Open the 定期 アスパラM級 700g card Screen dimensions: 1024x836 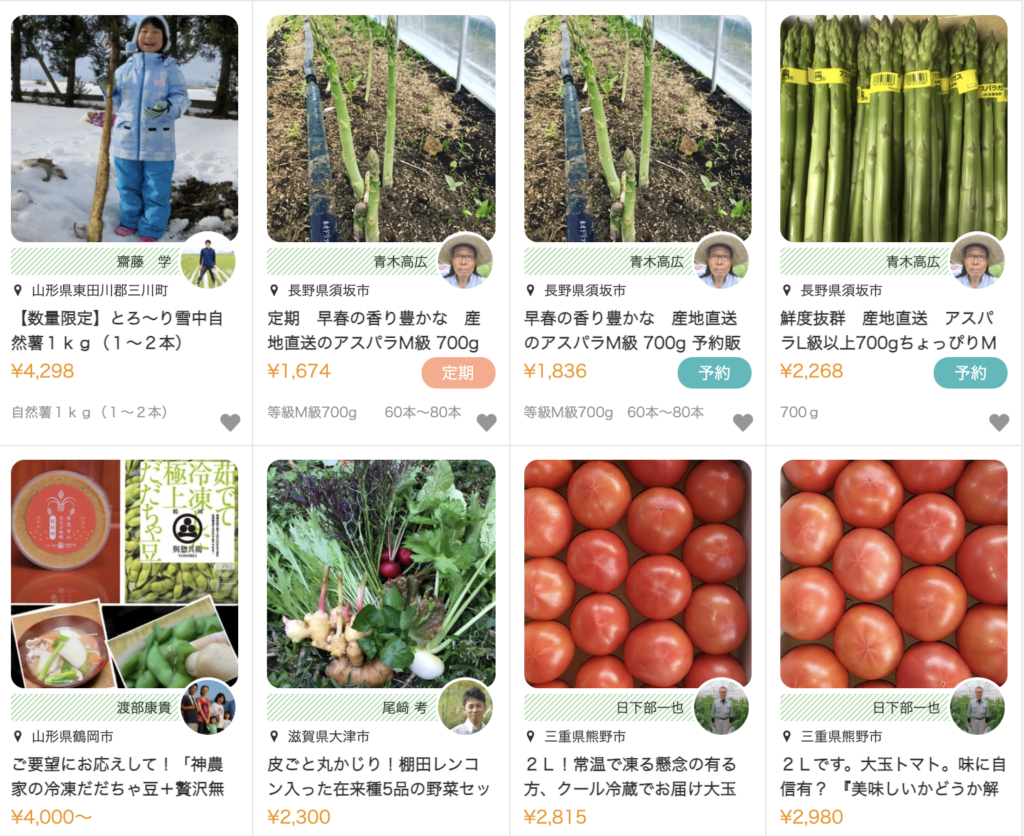[380, 130]
